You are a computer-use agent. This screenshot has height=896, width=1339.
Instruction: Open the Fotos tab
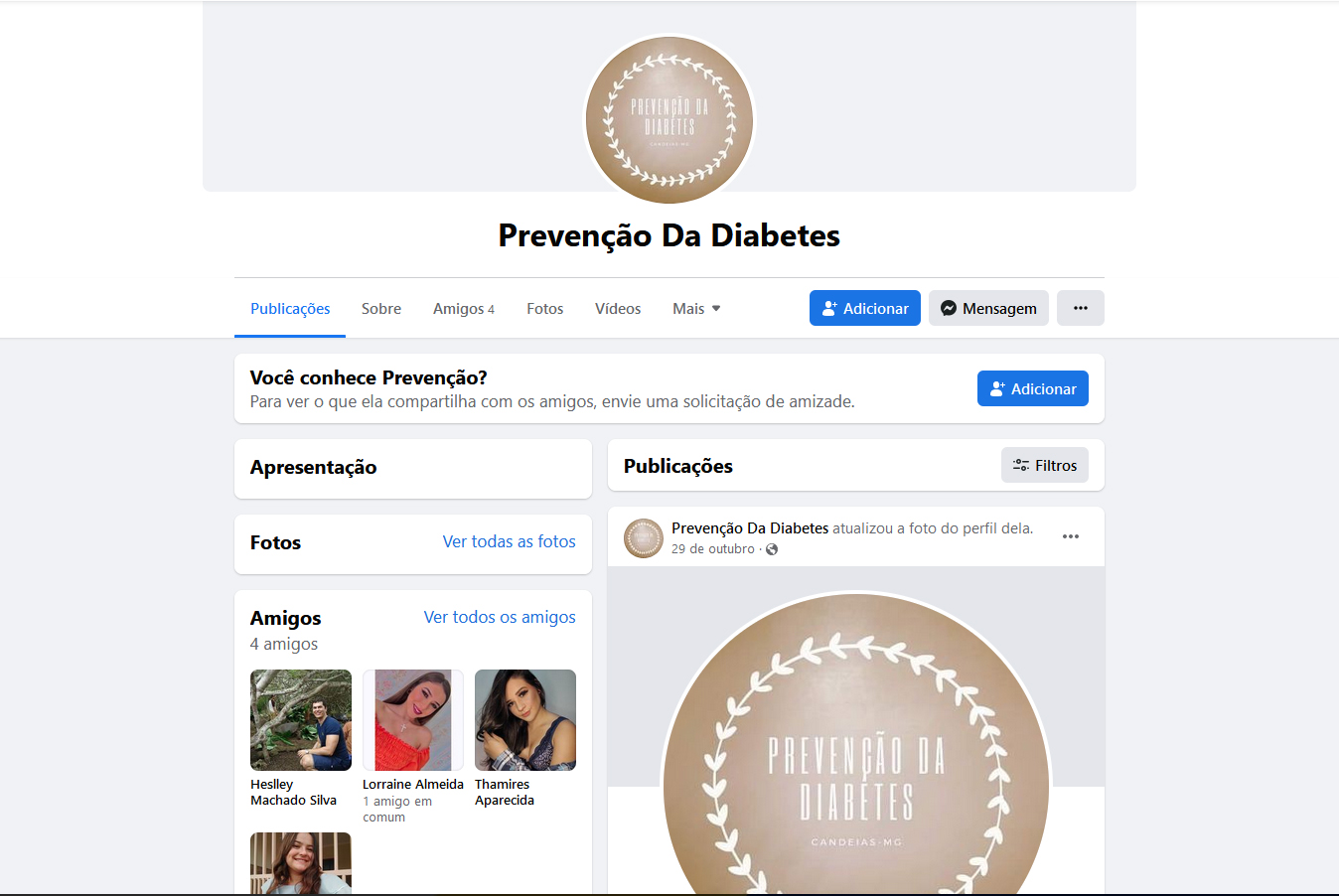pos(544,309)
